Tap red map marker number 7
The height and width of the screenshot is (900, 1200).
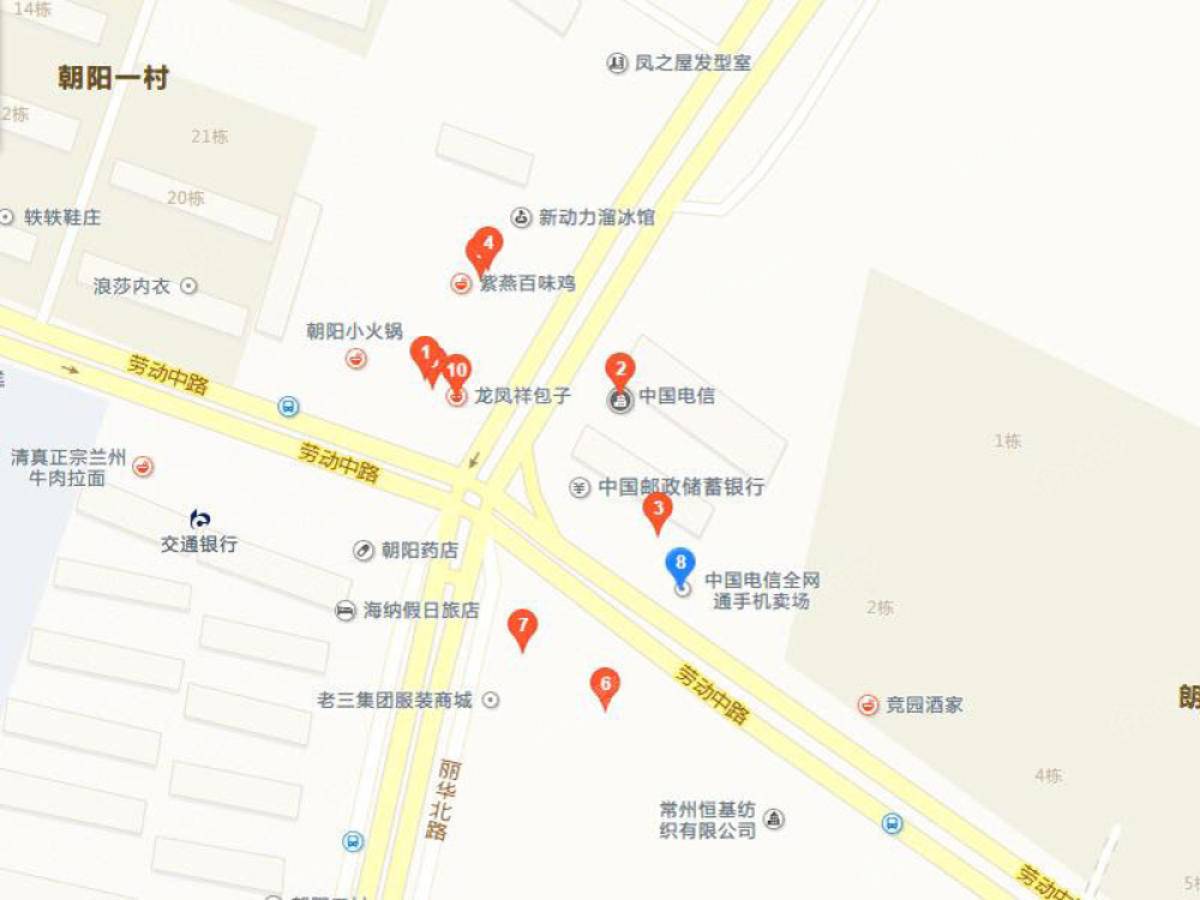[522, 626]
